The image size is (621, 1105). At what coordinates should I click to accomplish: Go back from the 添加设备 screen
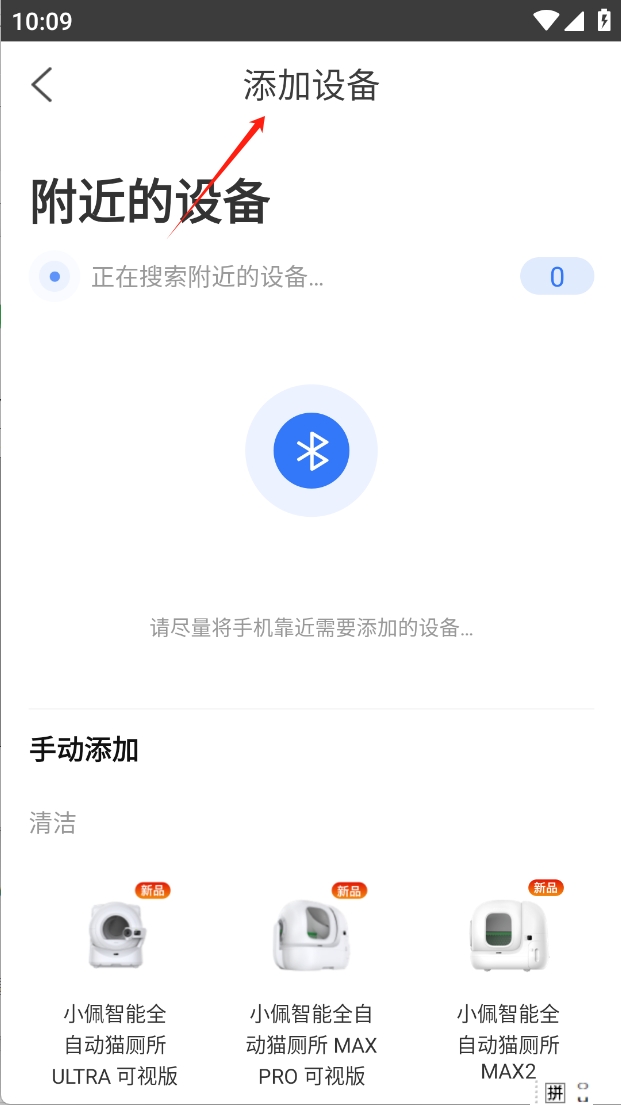click(42, 85)
